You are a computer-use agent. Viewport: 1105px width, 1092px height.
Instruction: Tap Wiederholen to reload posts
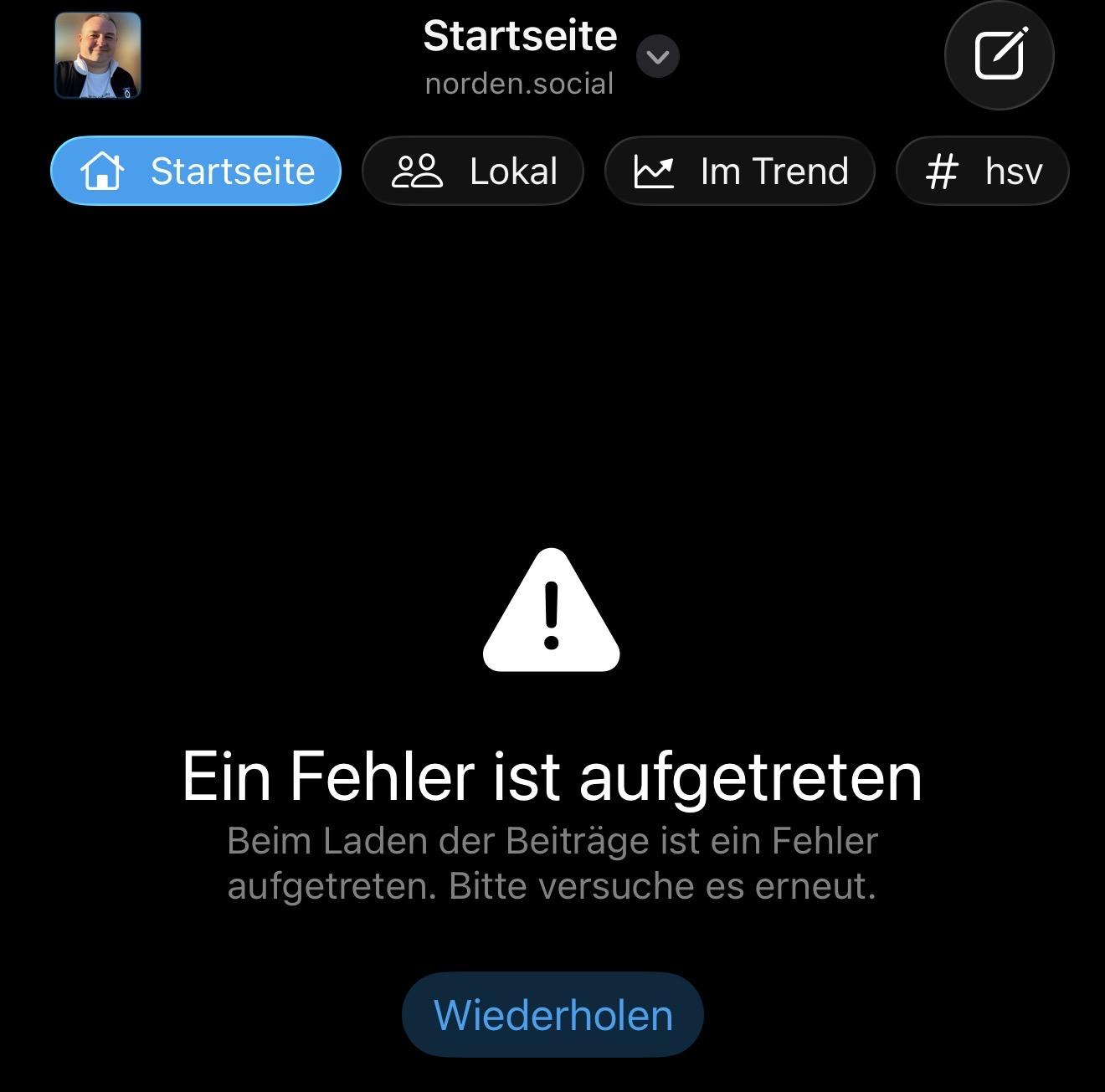[x=552, y=1014]
